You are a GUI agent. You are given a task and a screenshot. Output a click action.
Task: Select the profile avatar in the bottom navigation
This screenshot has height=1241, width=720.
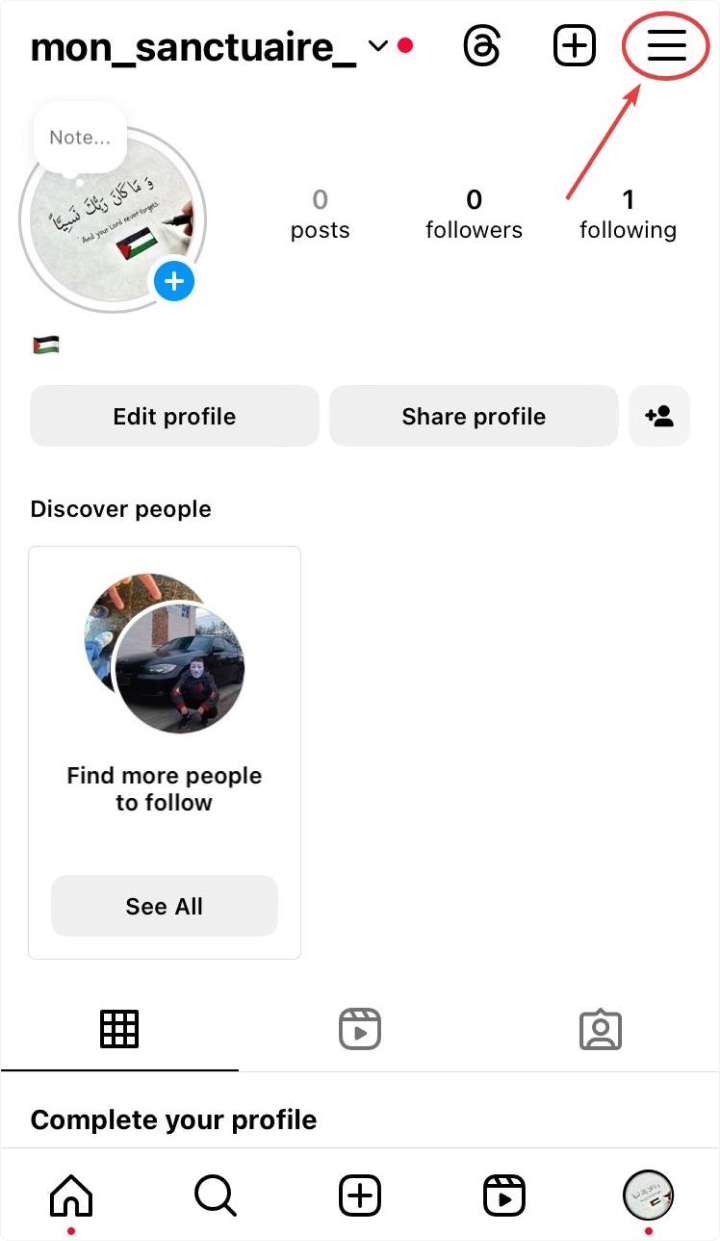[x=648, y=1195]
